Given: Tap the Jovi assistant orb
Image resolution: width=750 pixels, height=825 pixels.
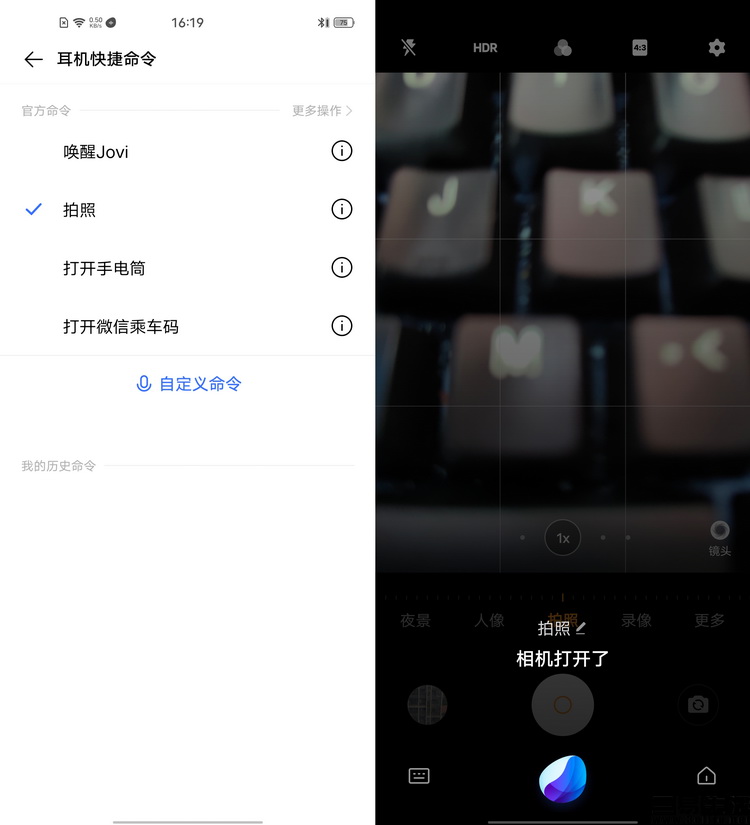Looking at the screenshot, I should (x=563, y=778).
